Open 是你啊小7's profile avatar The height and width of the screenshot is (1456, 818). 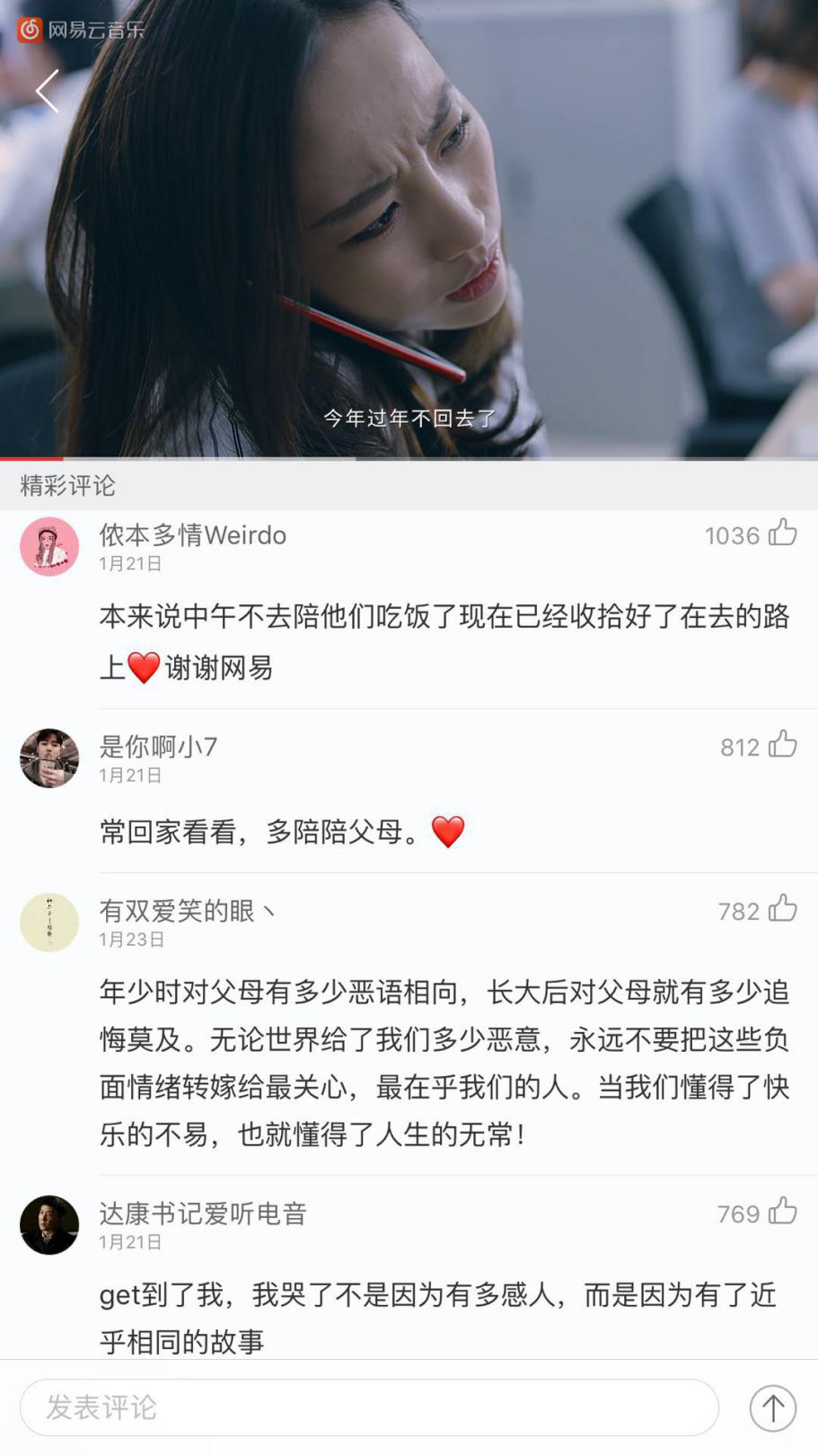click(x=49, y=758)
